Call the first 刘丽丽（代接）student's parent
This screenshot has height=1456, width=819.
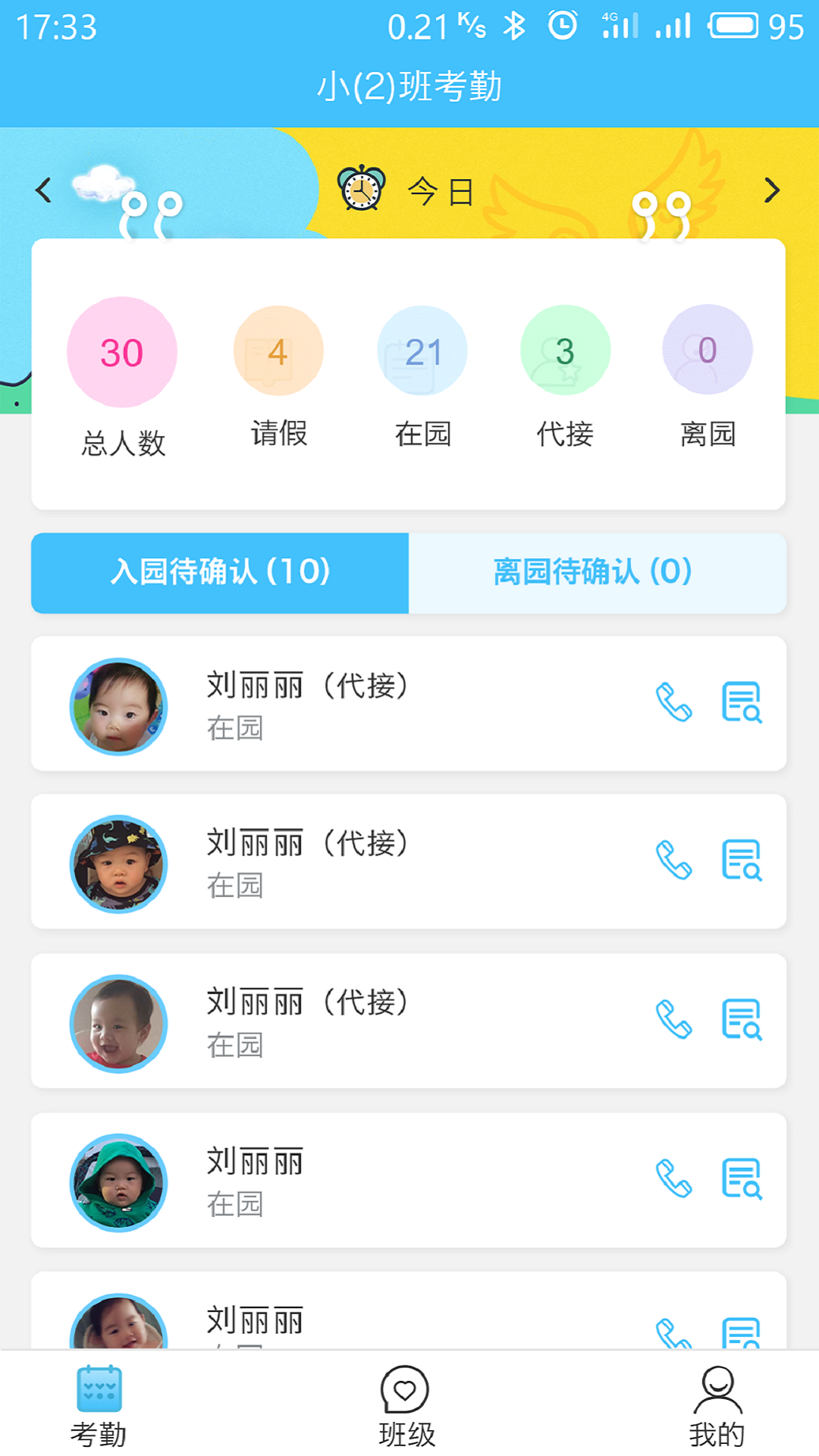[673, 703]
